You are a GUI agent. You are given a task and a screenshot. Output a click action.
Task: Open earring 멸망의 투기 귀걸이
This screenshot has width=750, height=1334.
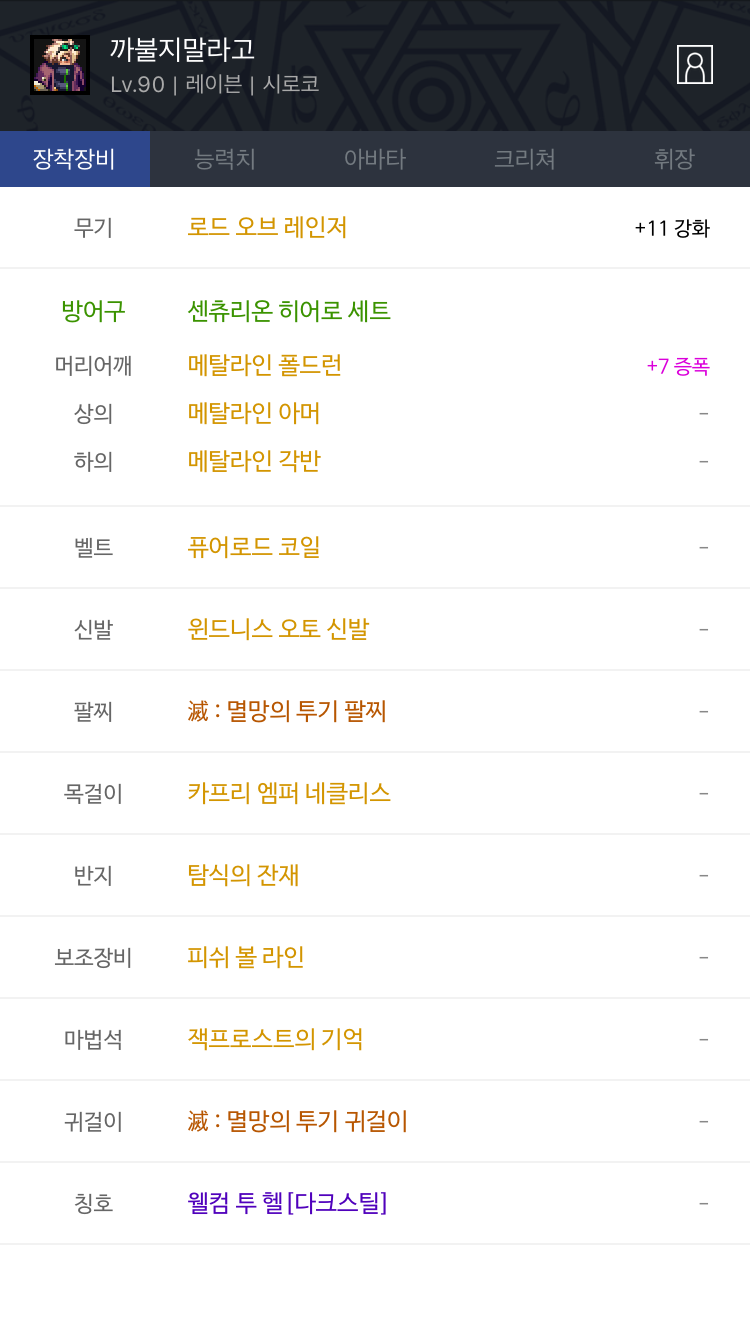pos(298,1121)
